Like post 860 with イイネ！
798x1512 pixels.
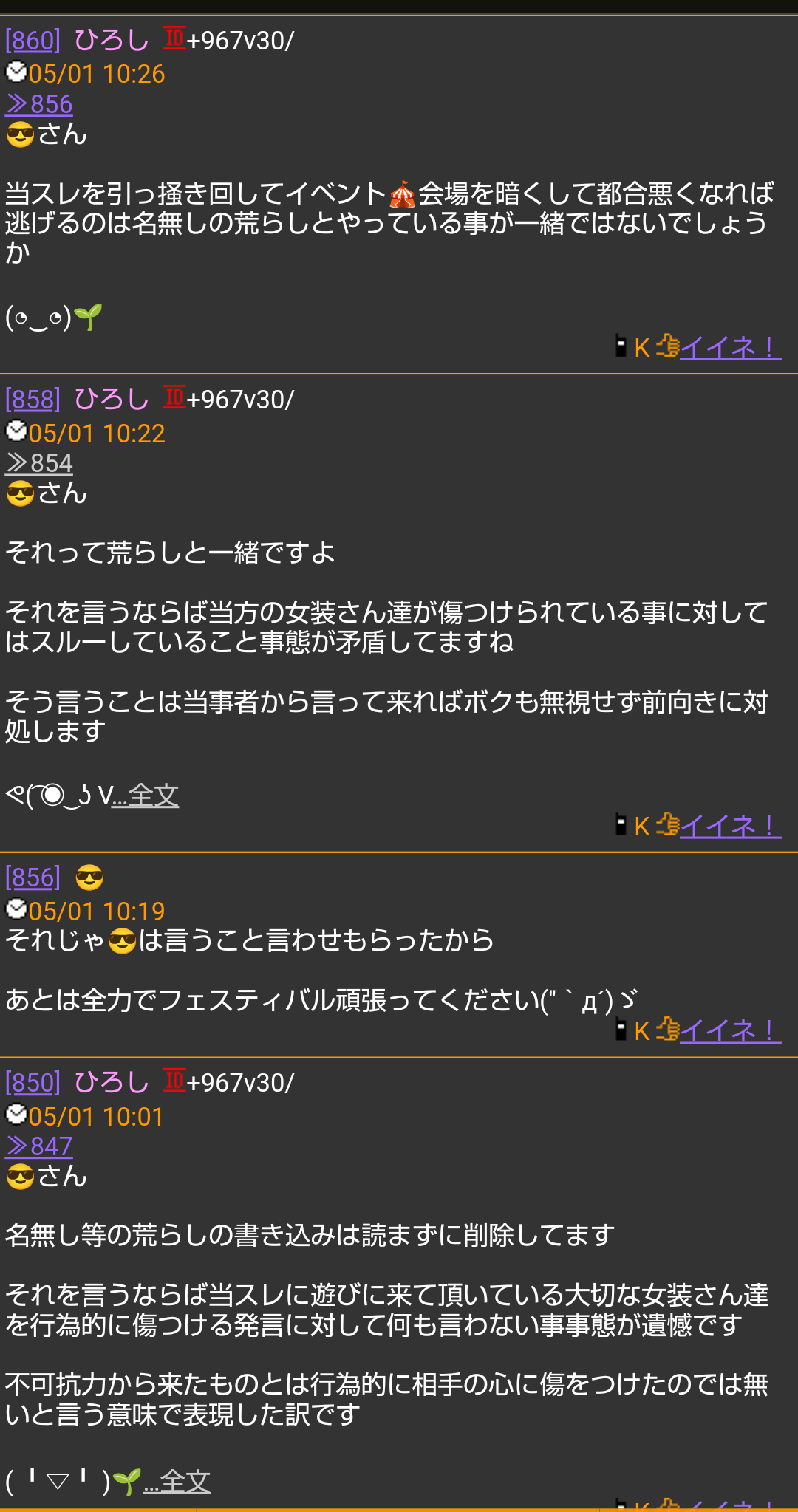click(x=730, y=347)
